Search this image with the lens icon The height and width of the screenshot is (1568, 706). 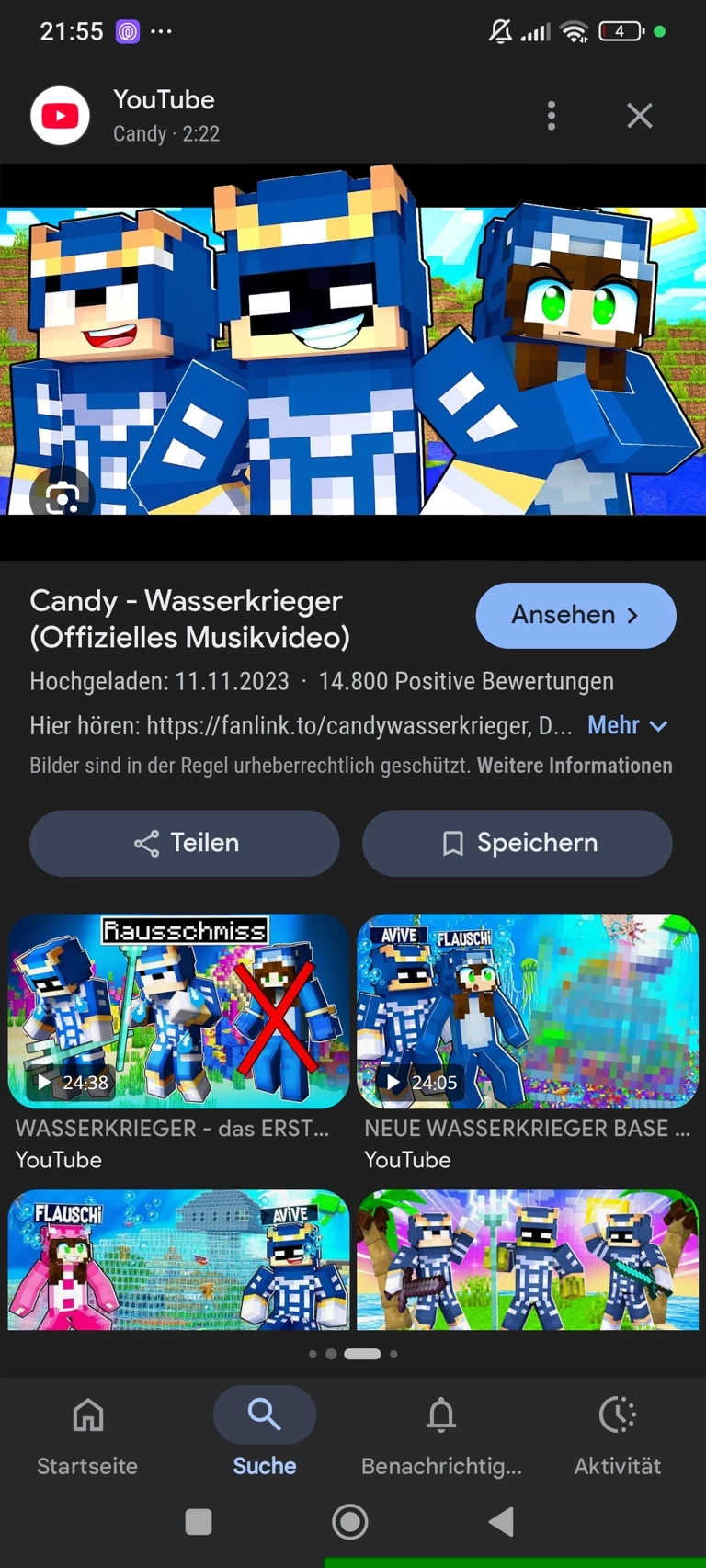62,497
